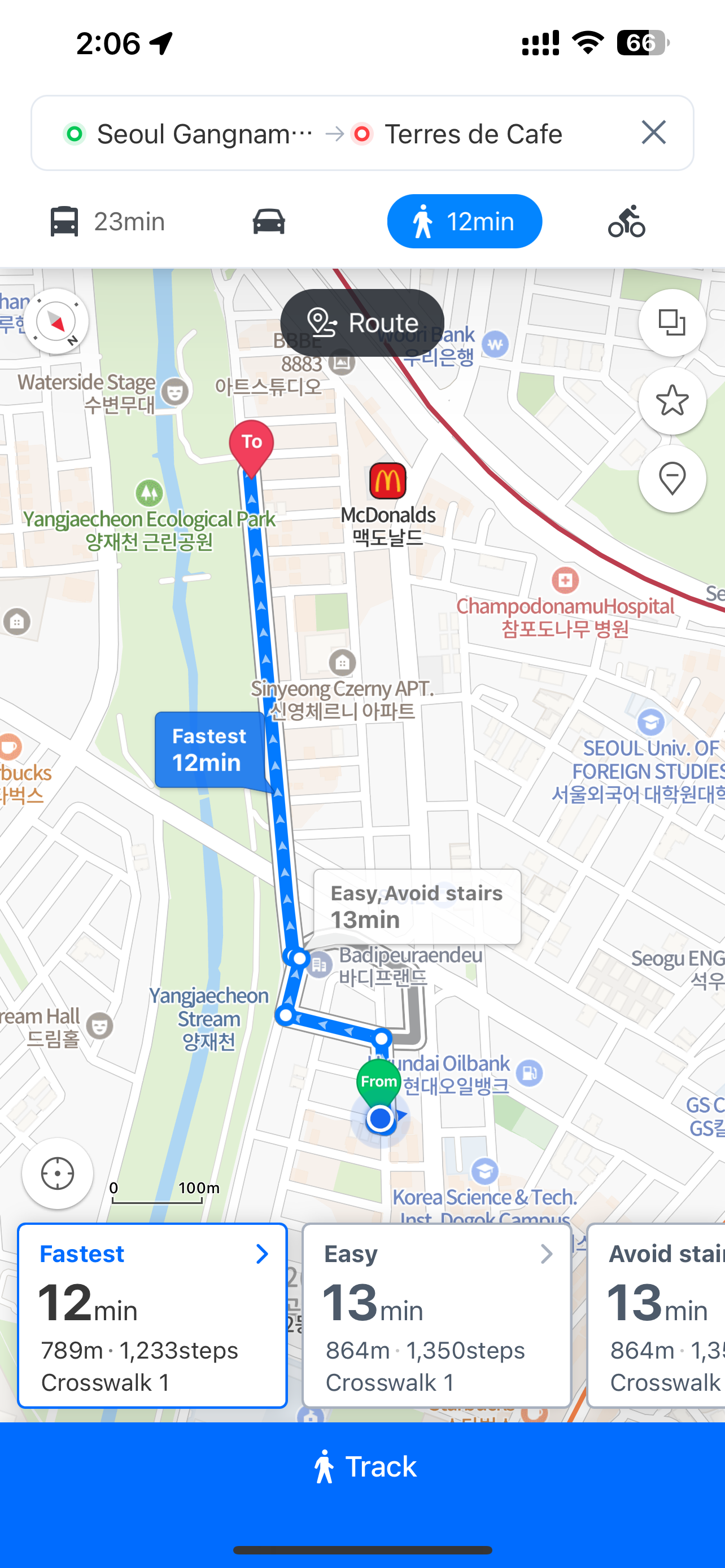Center the map on my location
Image resolution: width=725 pixels, height=1568 pixels.
point(57,1173)
